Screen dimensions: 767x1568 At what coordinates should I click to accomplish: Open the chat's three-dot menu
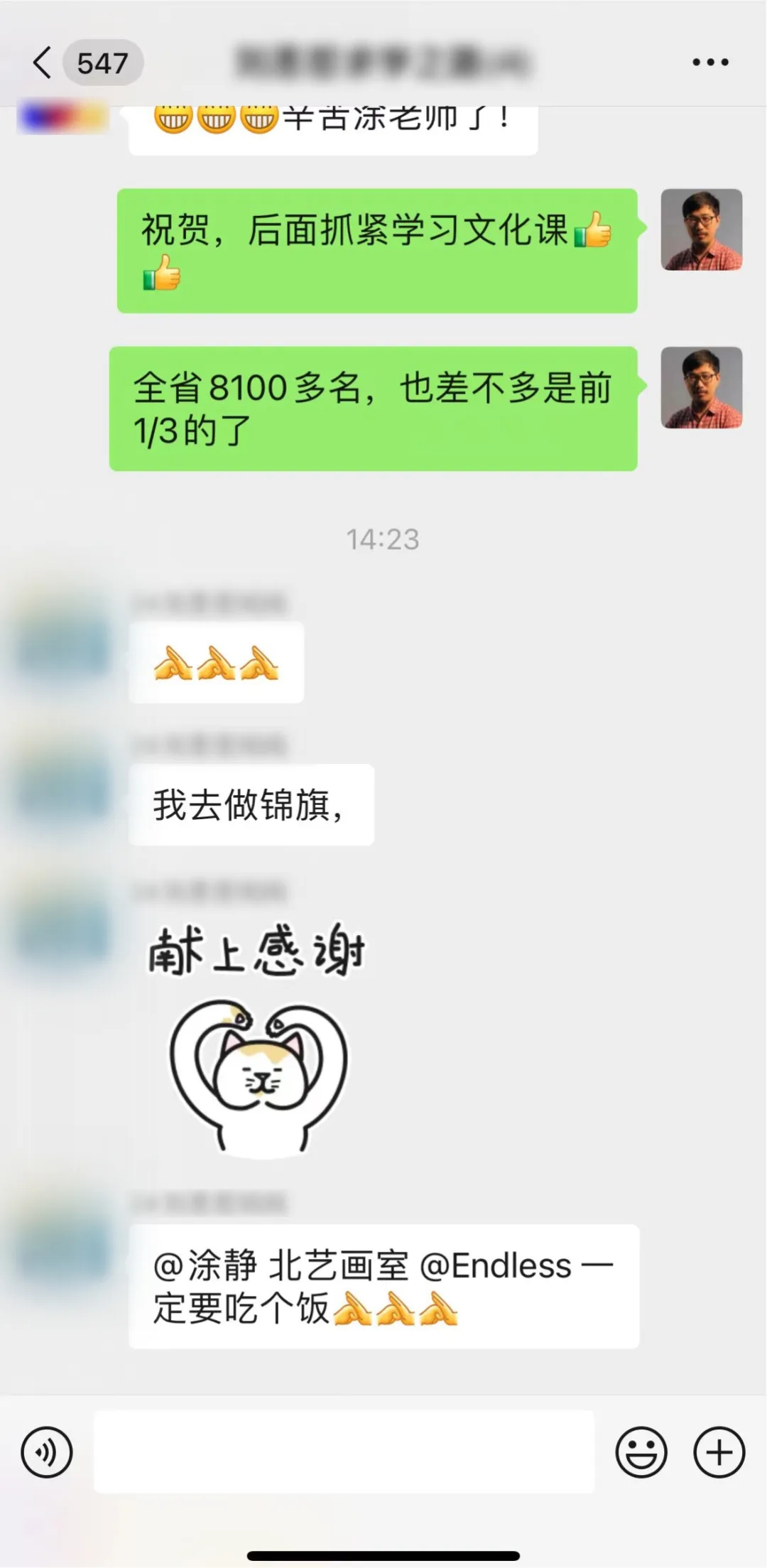(x=710, y=63)
